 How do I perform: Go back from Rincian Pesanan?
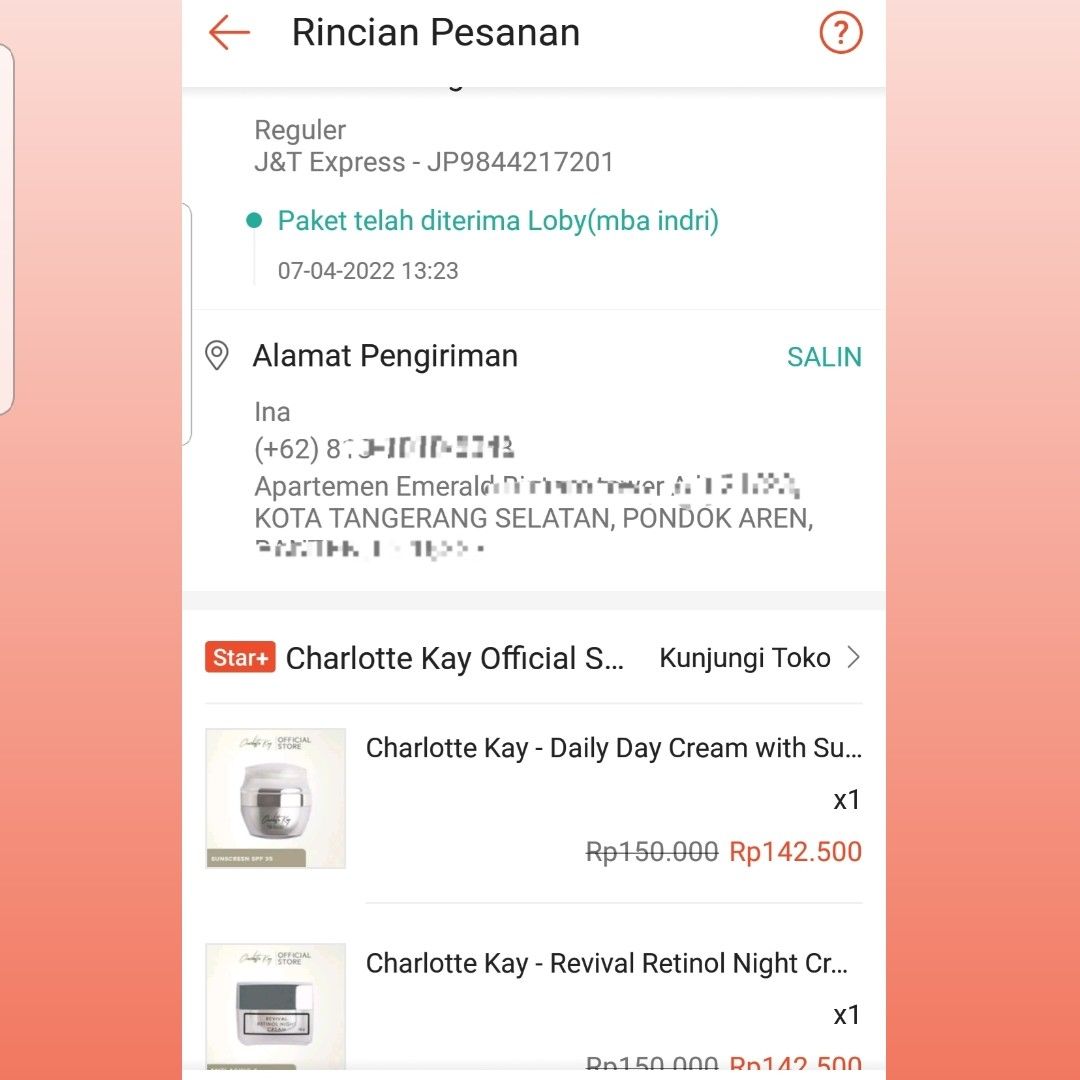pyautogui.click(x=229, y=33)
